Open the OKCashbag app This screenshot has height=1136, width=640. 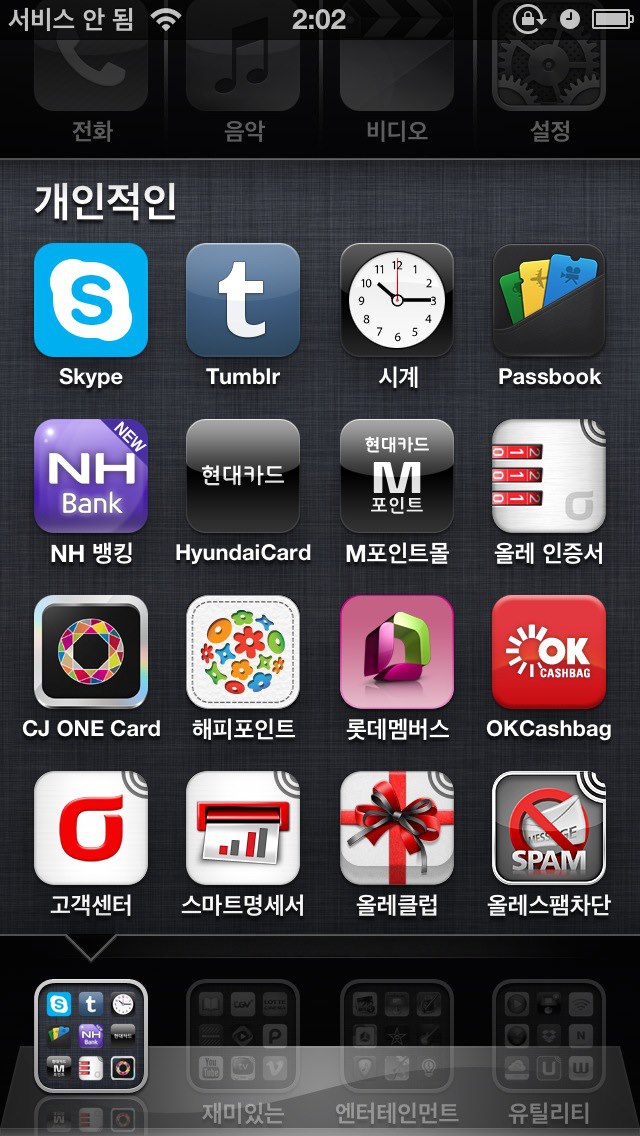(x=549, y=652)
